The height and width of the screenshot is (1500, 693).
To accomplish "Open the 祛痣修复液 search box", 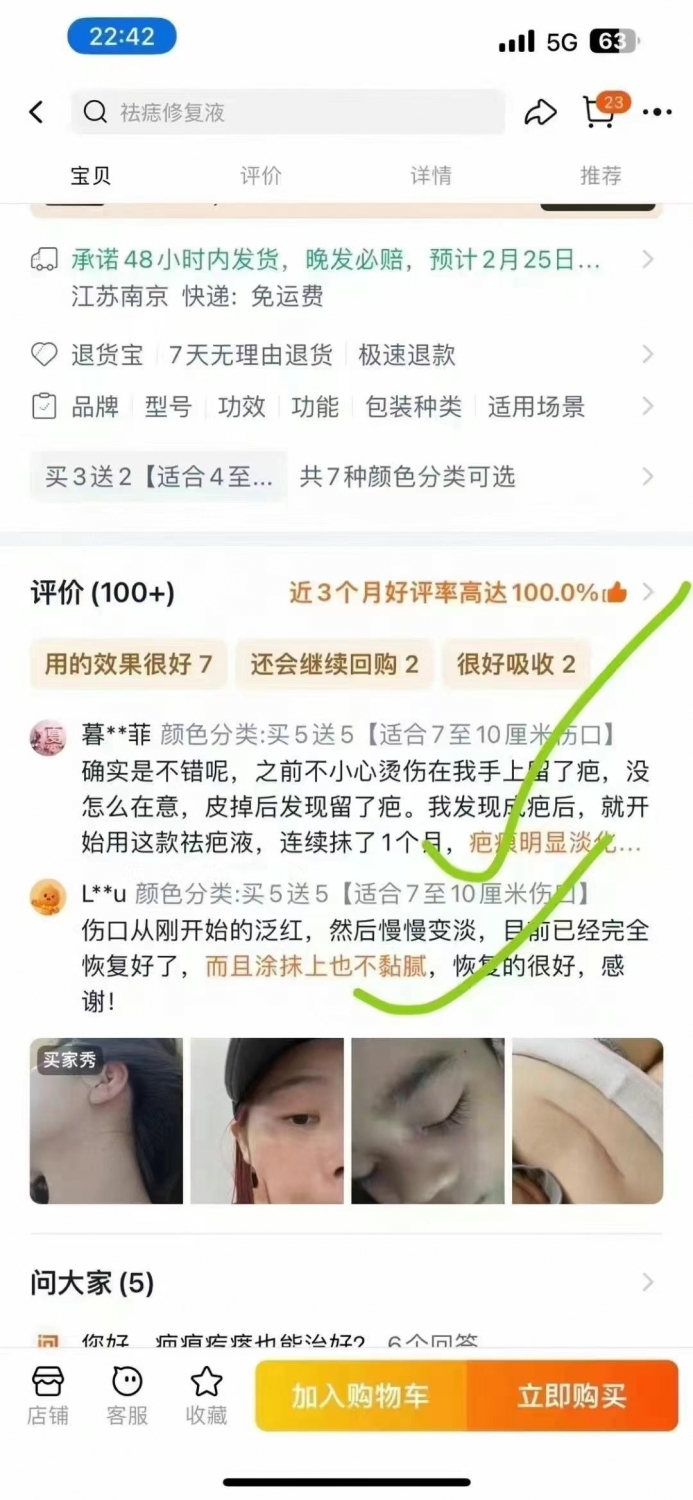I will click(288, 112).
